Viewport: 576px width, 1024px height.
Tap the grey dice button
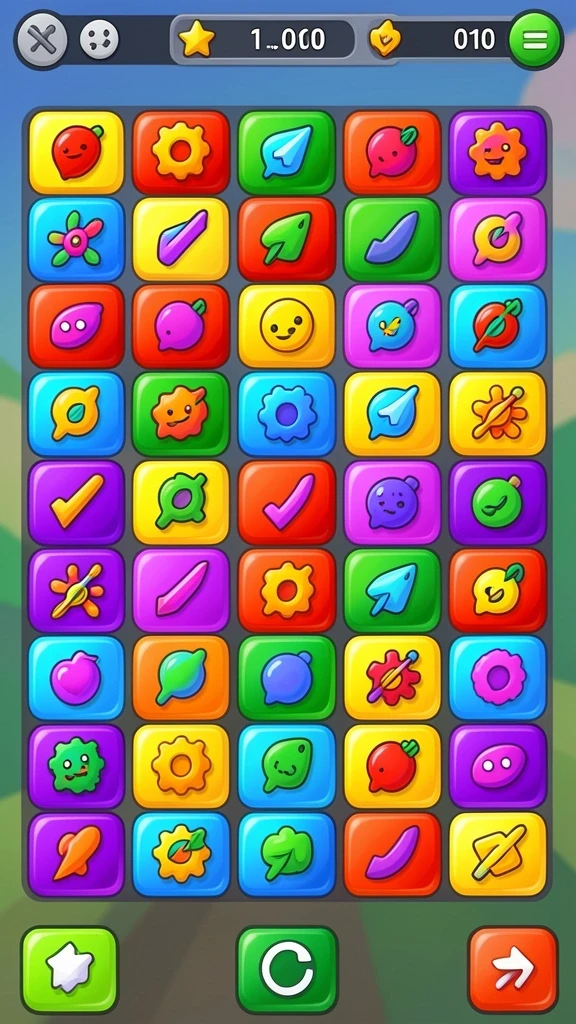tap(99, 39)
